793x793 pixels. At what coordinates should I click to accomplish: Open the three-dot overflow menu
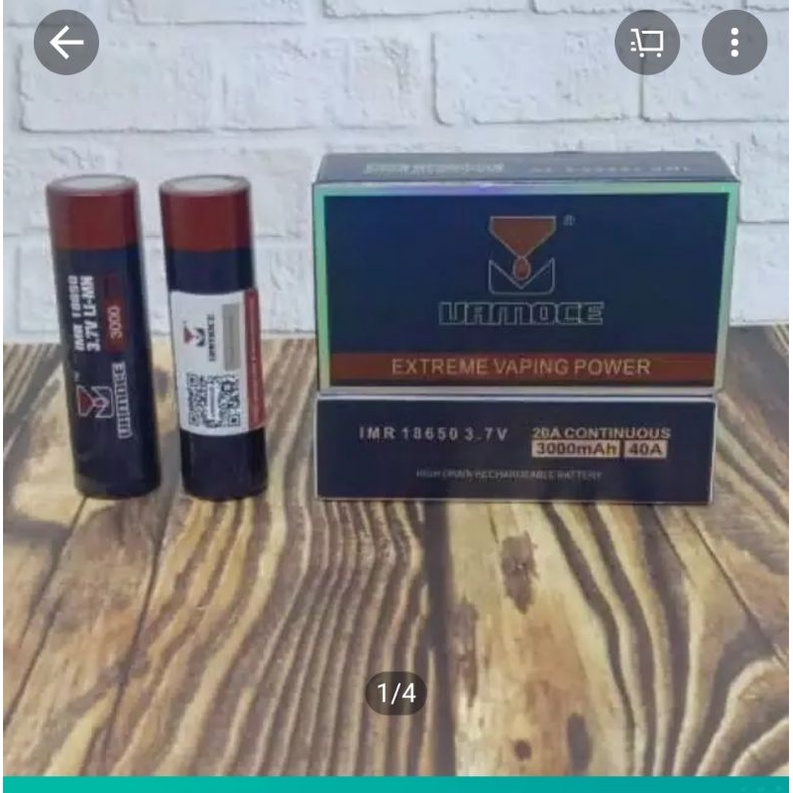click(x=734, y=43)
